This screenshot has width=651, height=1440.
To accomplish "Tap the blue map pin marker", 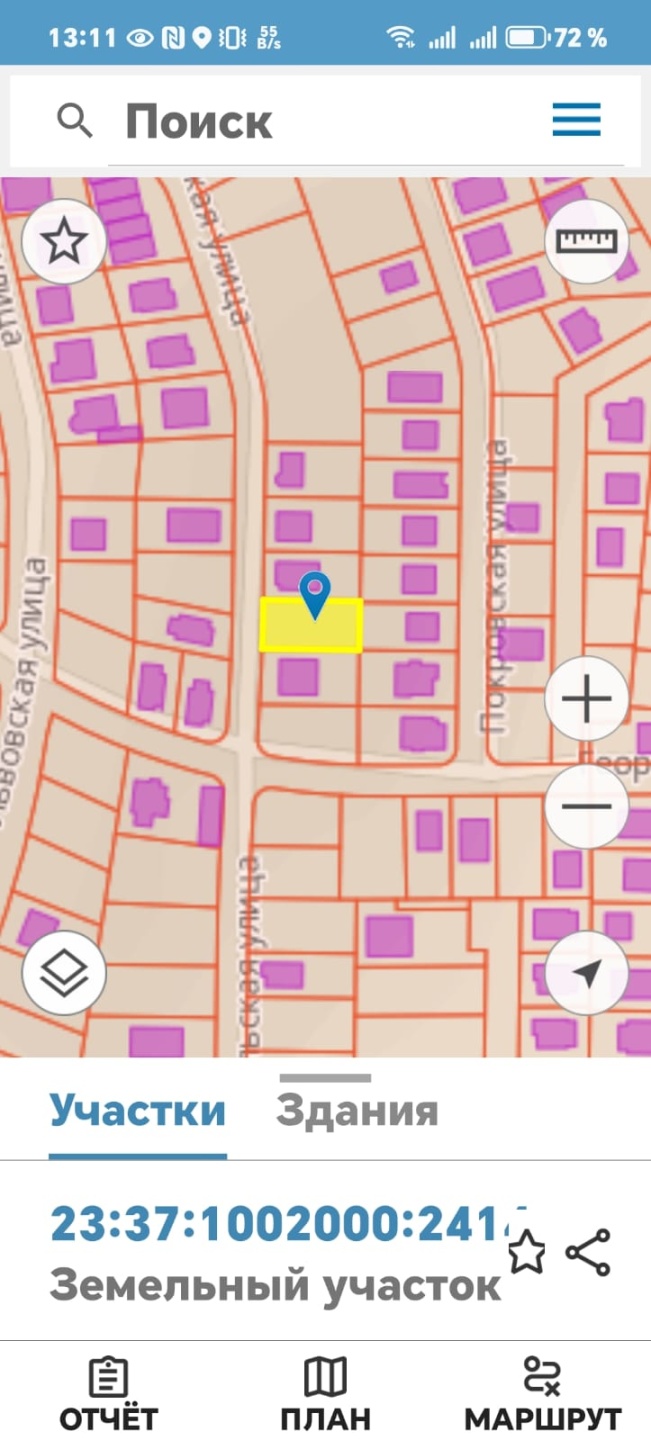I will pyautogui.click(x=315, y=593).
